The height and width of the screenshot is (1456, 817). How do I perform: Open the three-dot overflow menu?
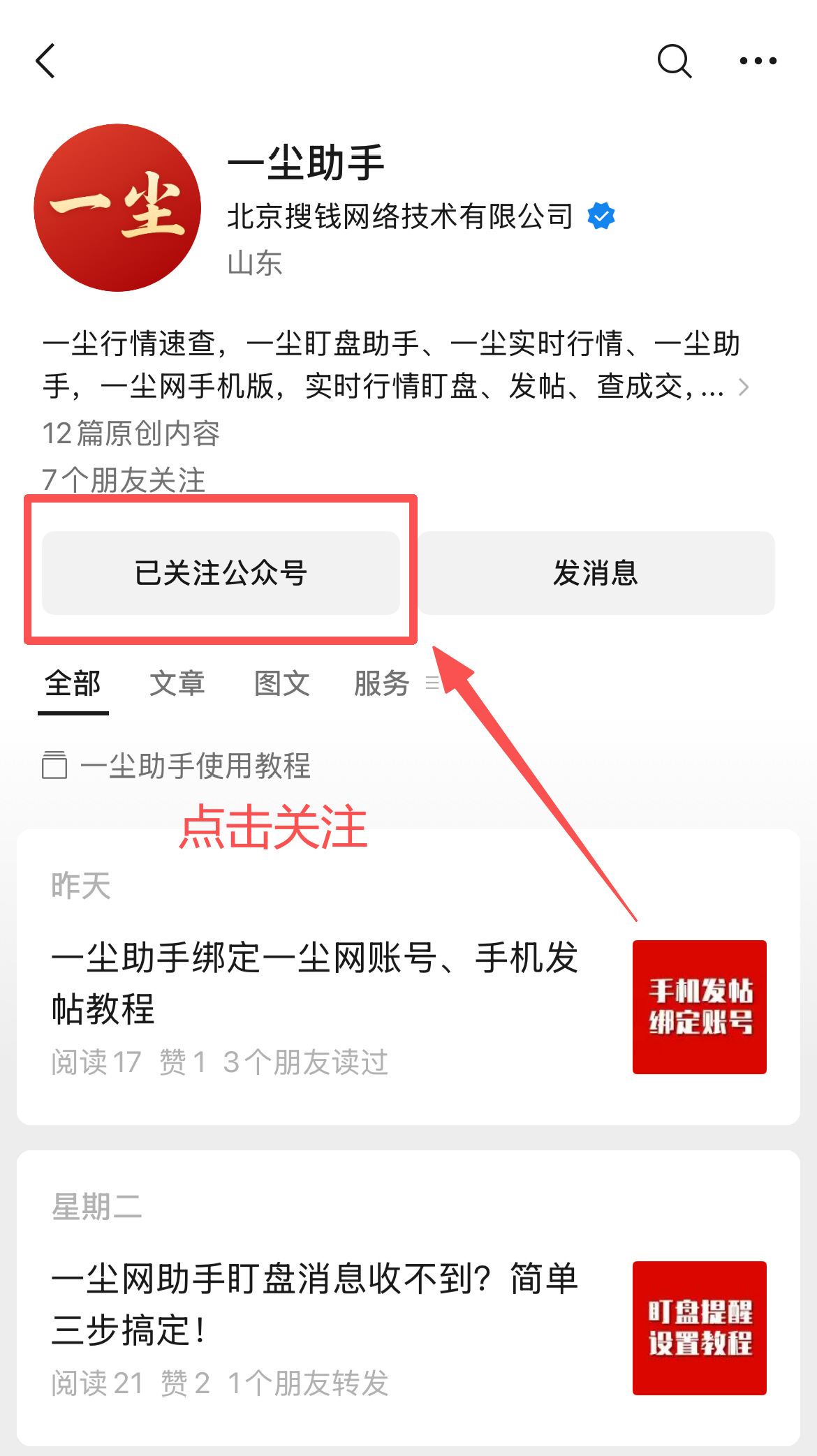(x=758, y=61)
